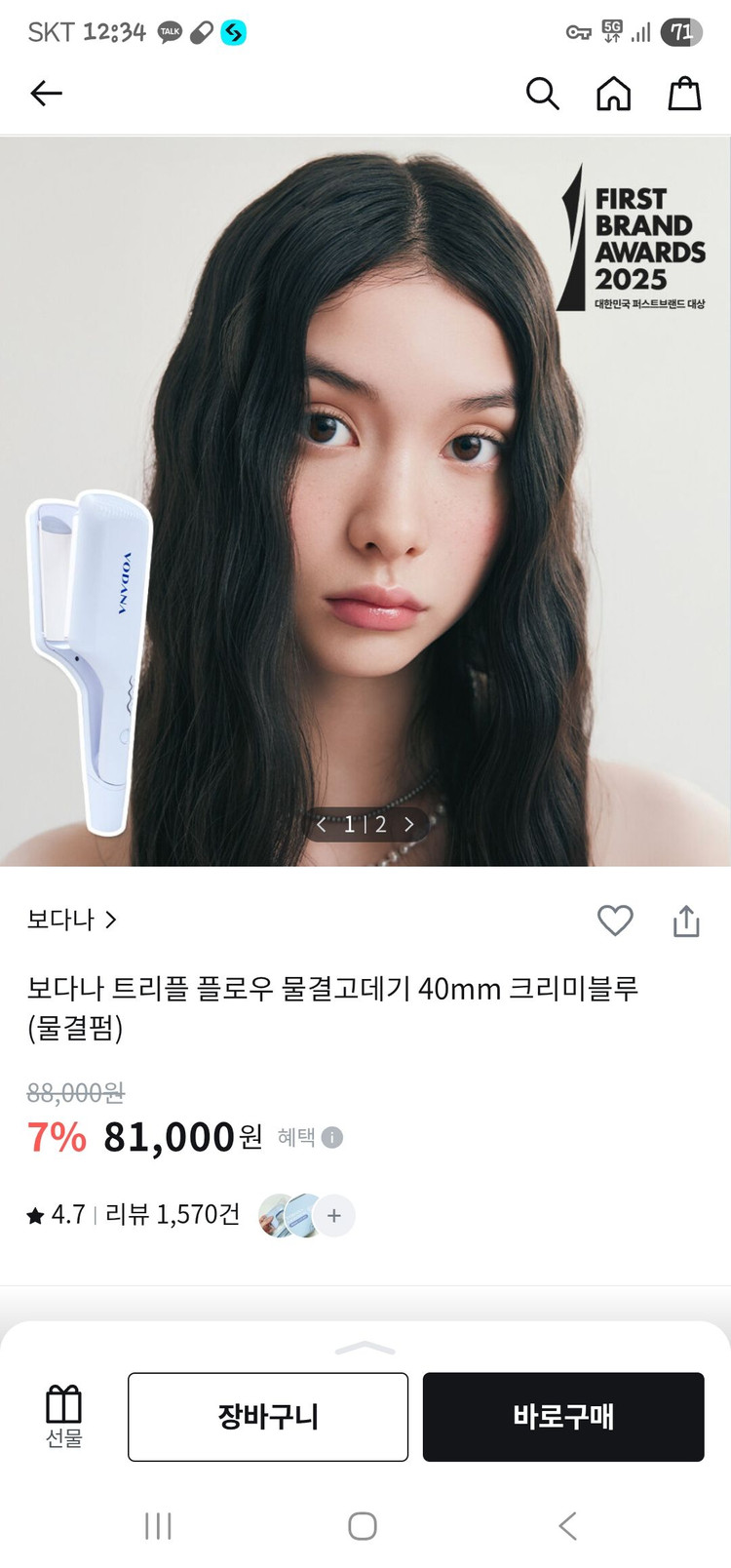Share this product
This screenshot has width=731, height=1568.
pyautogui.click(x=686, y=921)
